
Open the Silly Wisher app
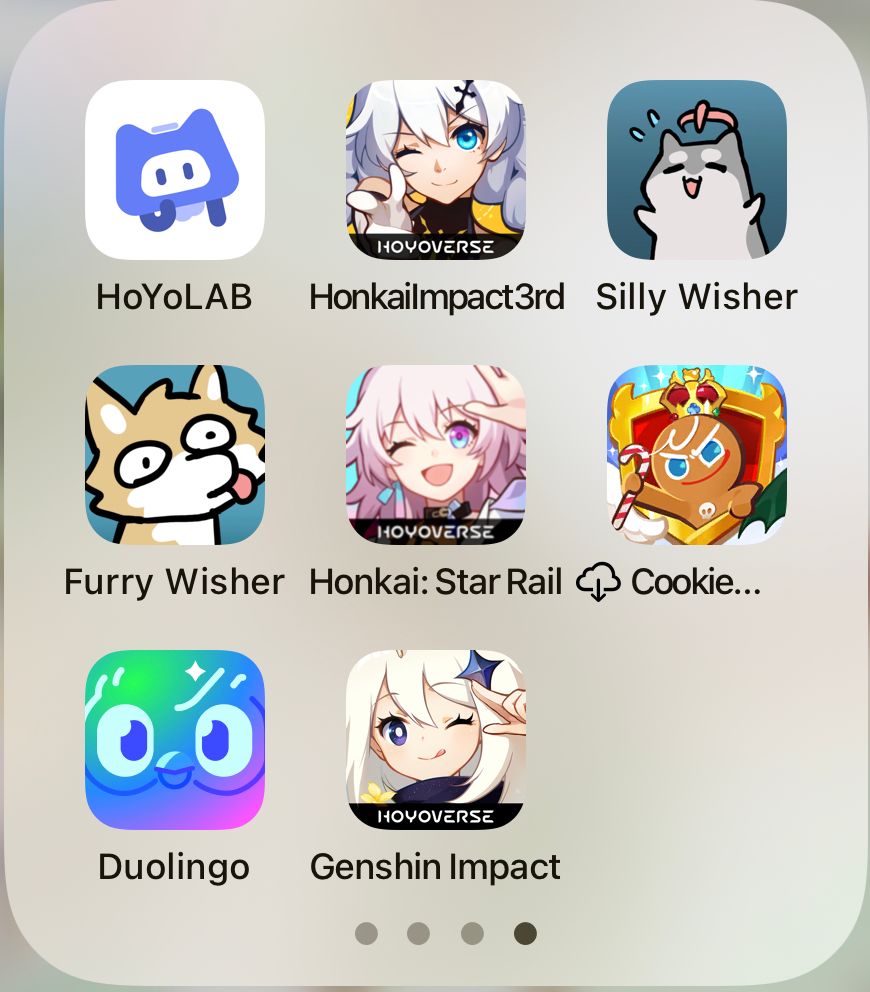pos(696,170)
